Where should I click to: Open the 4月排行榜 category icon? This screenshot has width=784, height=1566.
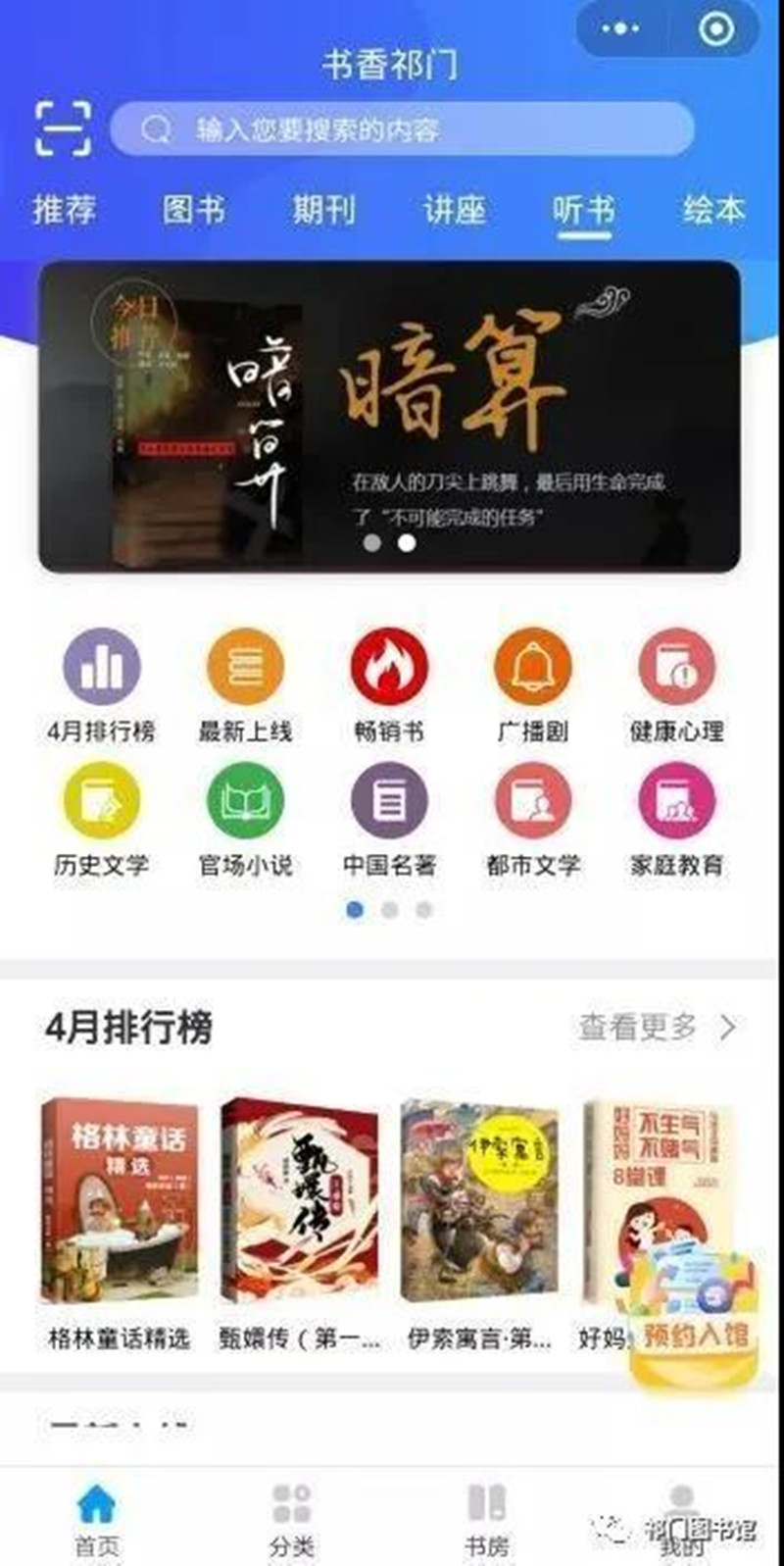(101, 667)
